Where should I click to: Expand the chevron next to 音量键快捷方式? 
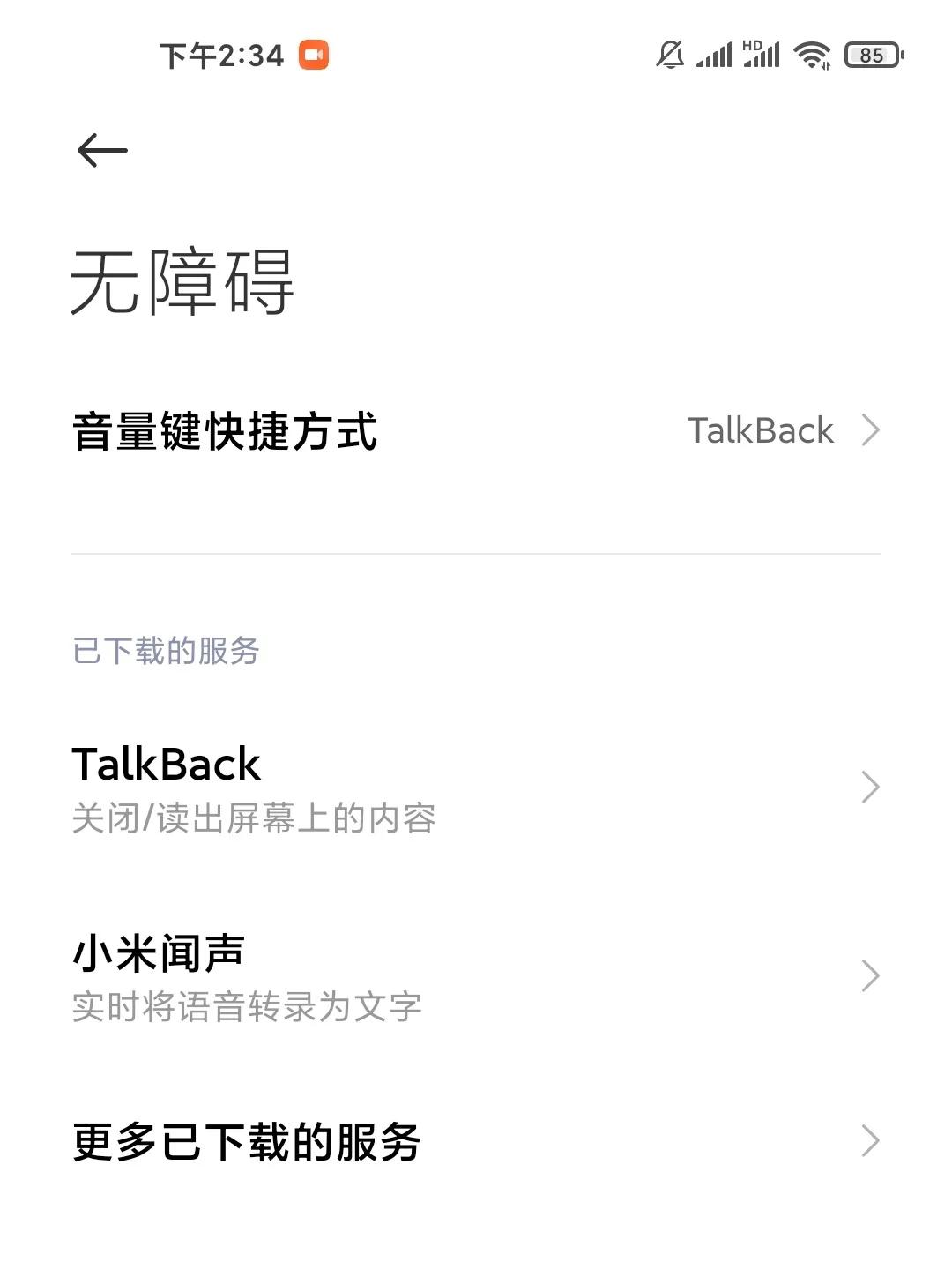click(871, 429)
